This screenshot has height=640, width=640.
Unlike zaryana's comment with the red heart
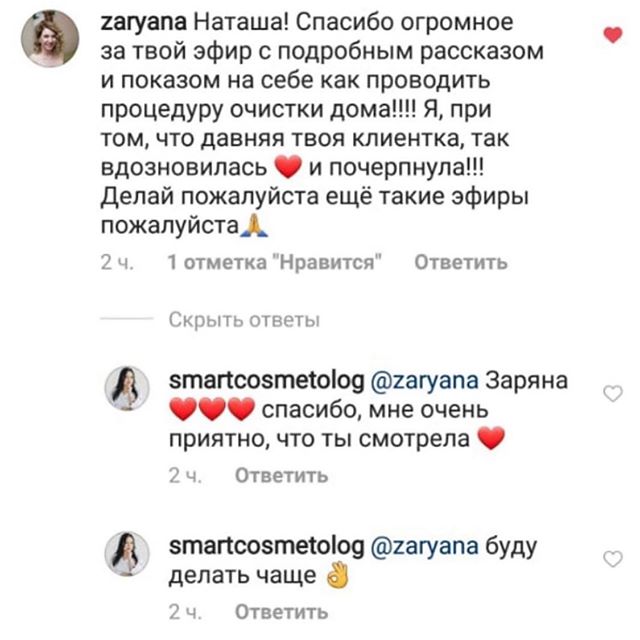tap(614, 36)
